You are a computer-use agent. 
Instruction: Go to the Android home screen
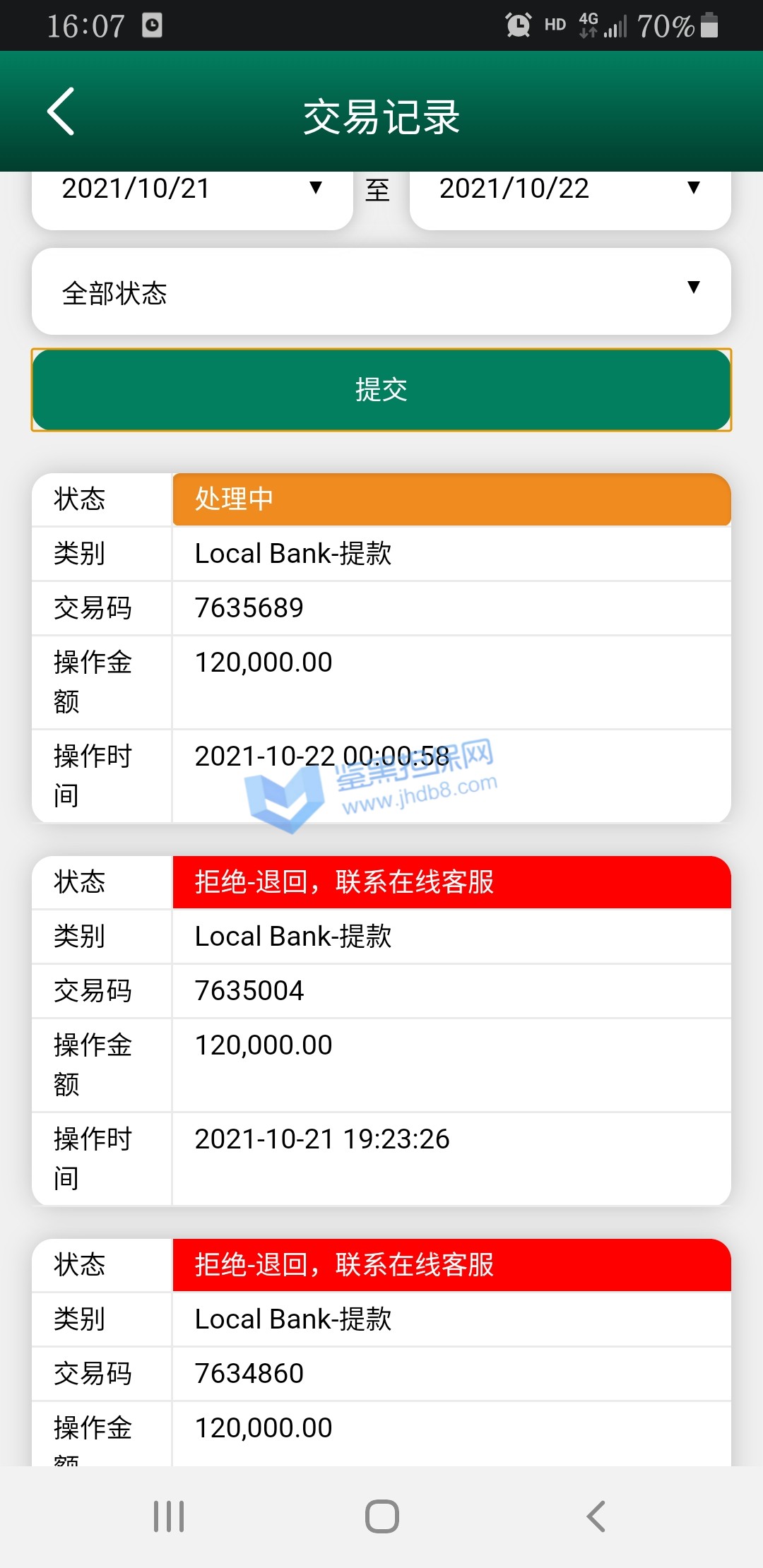point(381,1516)
